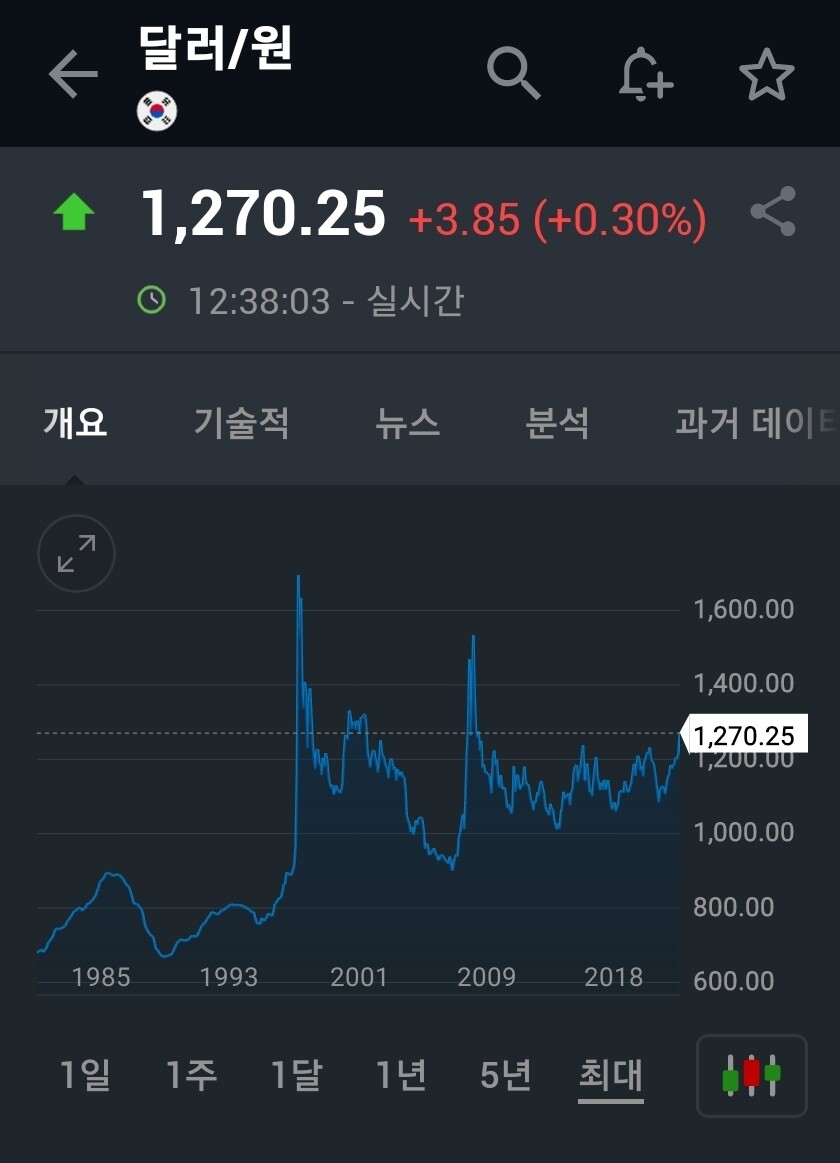The height and width of the screenshot is (1163, 840).
Task: Share the 달러/원 quote
Action: tap(773, 211)
